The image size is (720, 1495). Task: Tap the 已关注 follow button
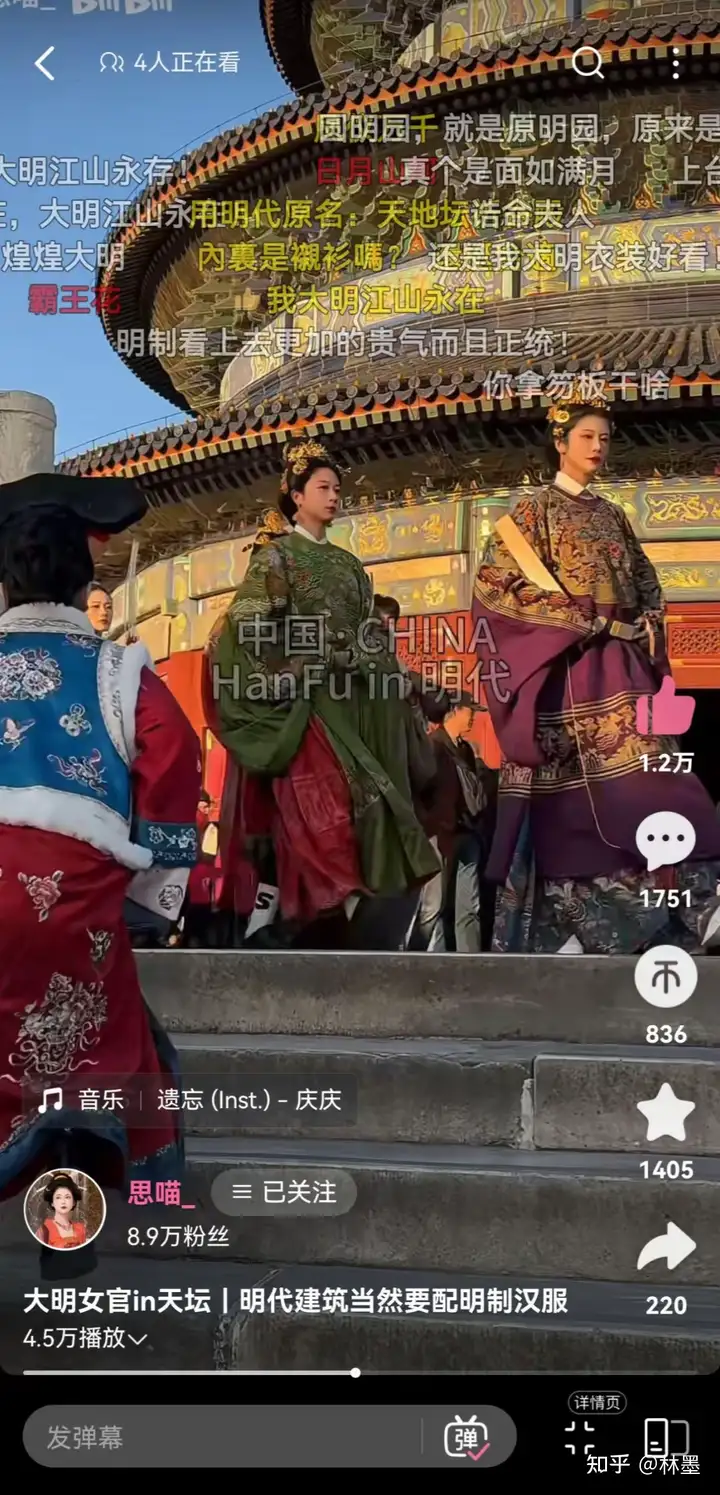[x=283, y=1192]
